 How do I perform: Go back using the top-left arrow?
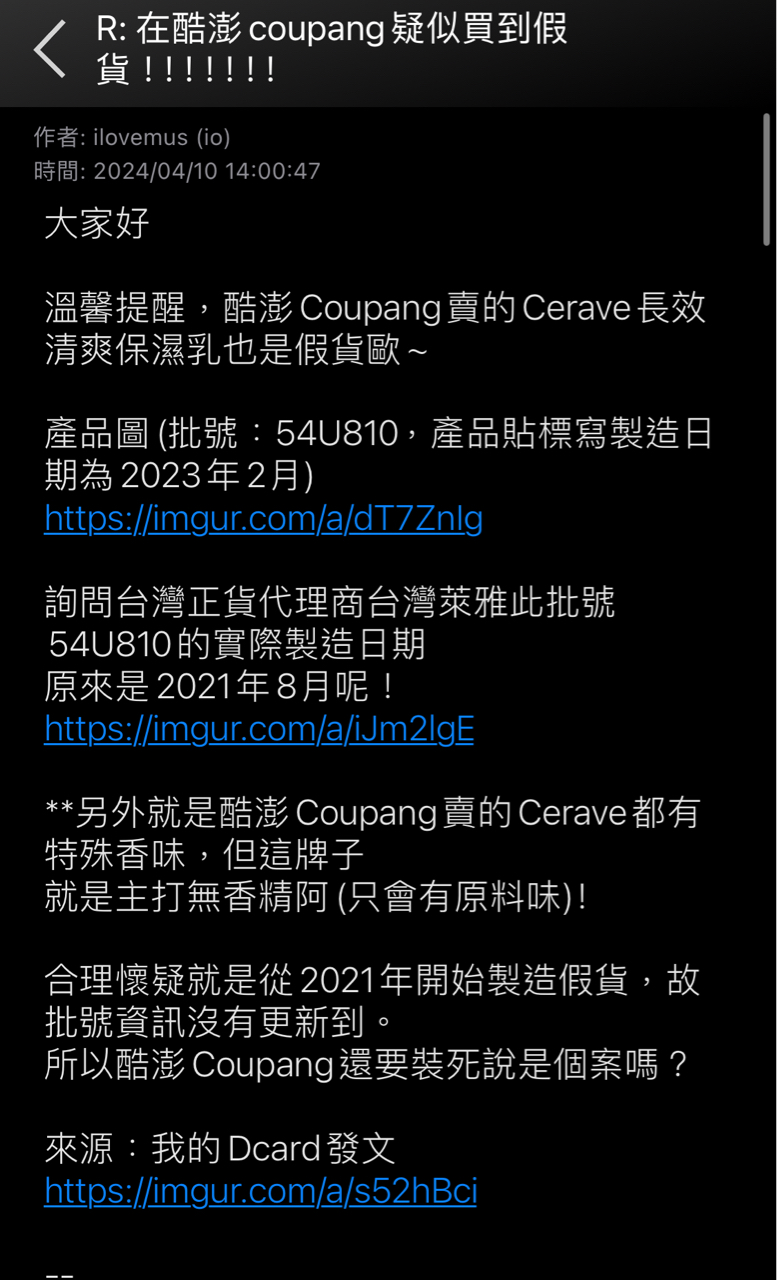pyautogui.click(x=49, y=50)
